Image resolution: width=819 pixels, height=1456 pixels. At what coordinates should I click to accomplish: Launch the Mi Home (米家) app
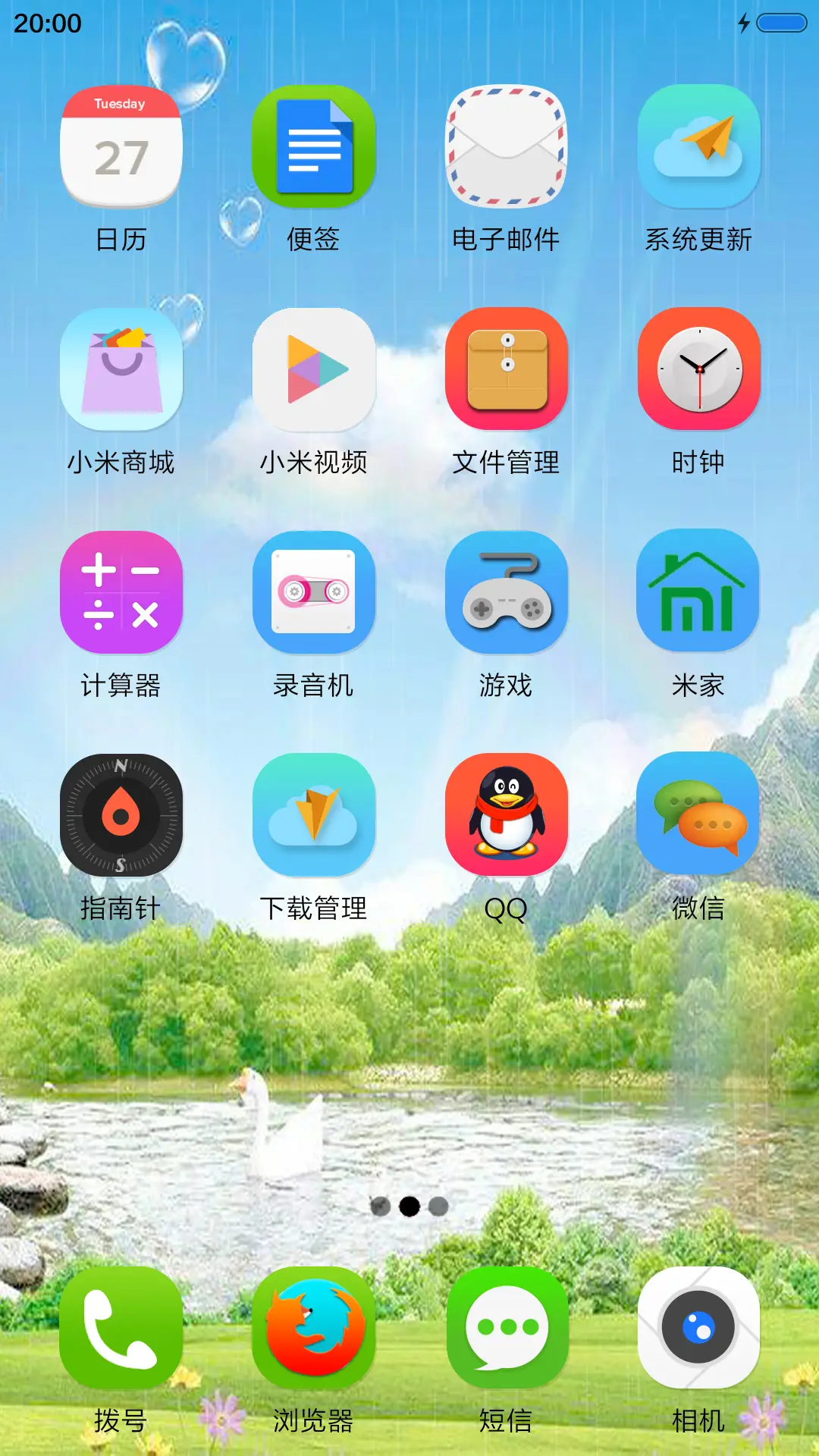click(x=699, y=591)
